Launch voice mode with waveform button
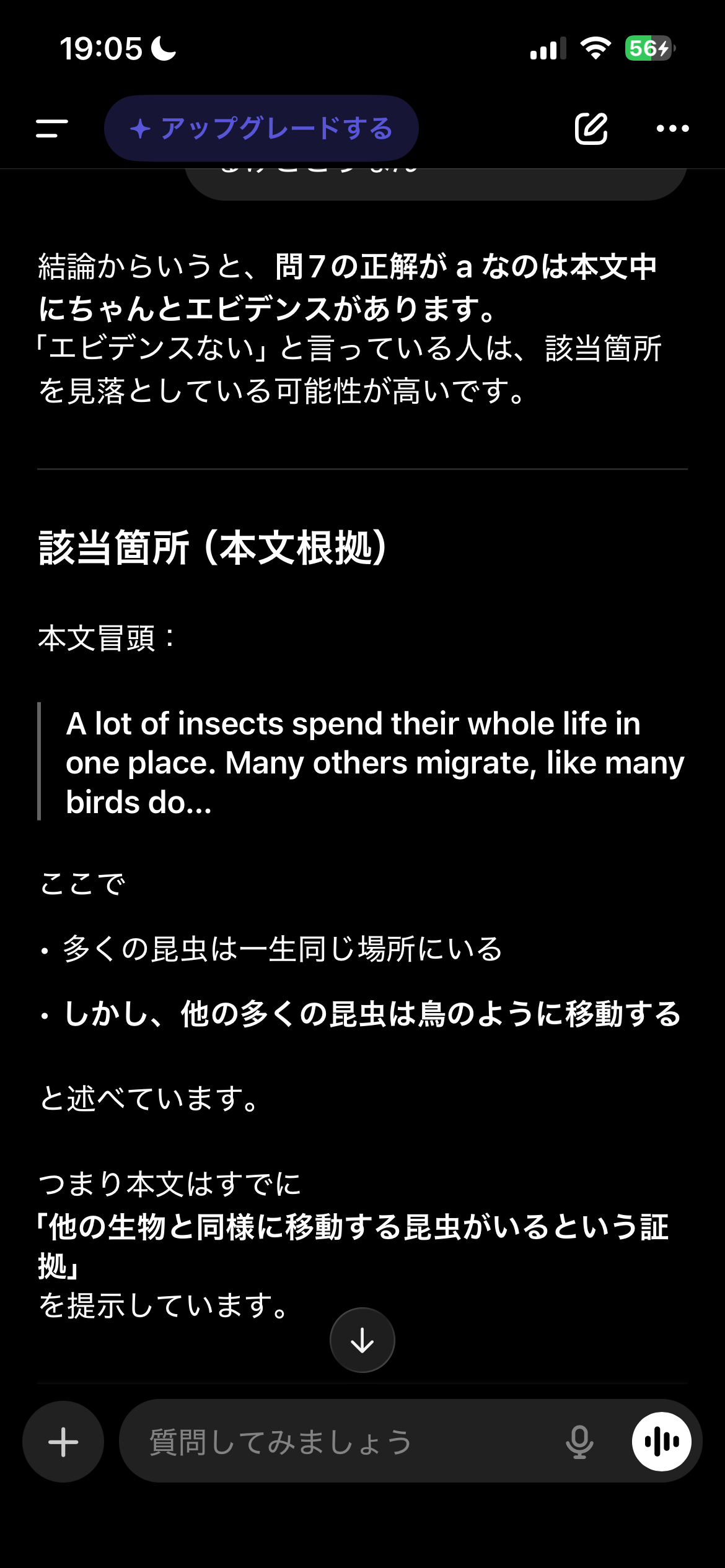Image resolution: width=725 pixels, height=1568 pixels. point(661,1442)
